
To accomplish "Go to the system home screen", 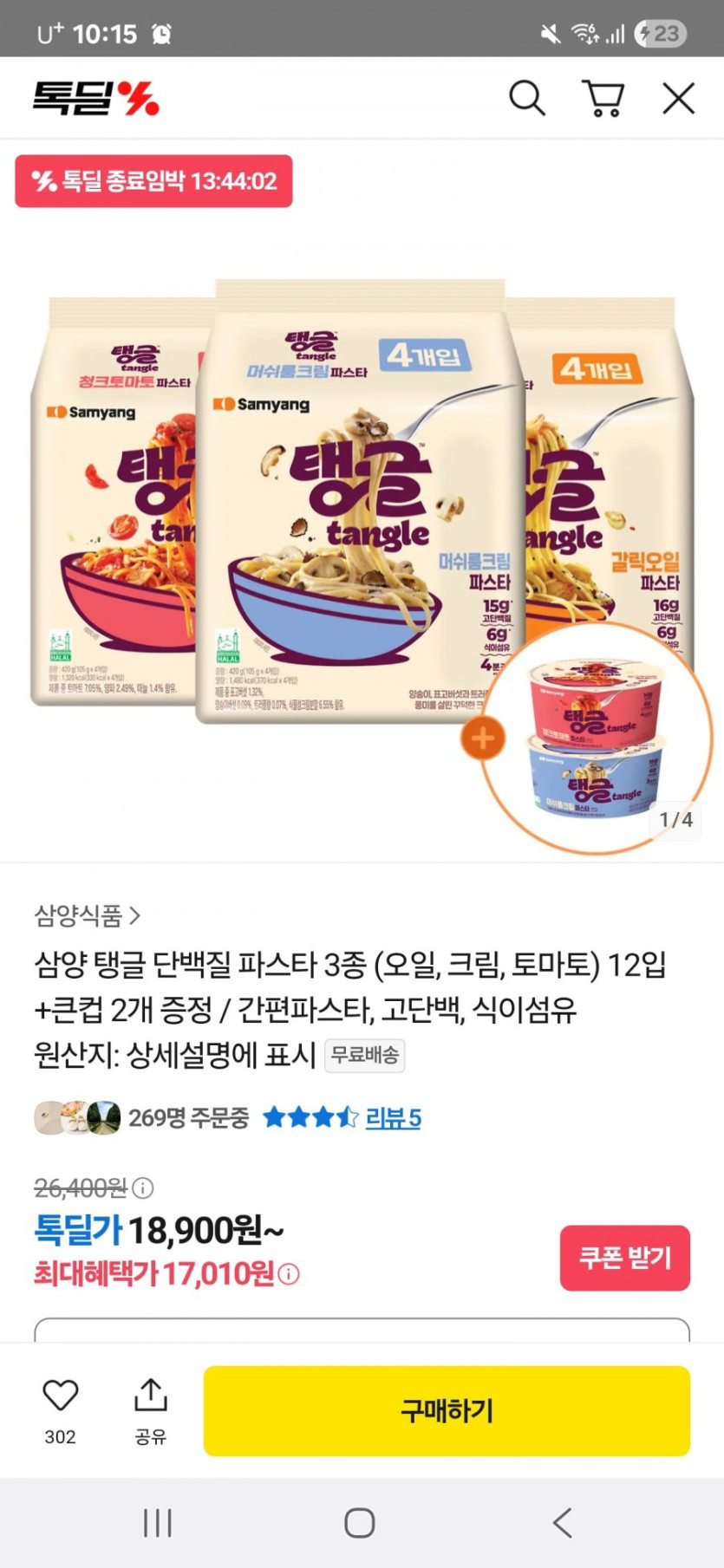I will (x=360, y=1523).
